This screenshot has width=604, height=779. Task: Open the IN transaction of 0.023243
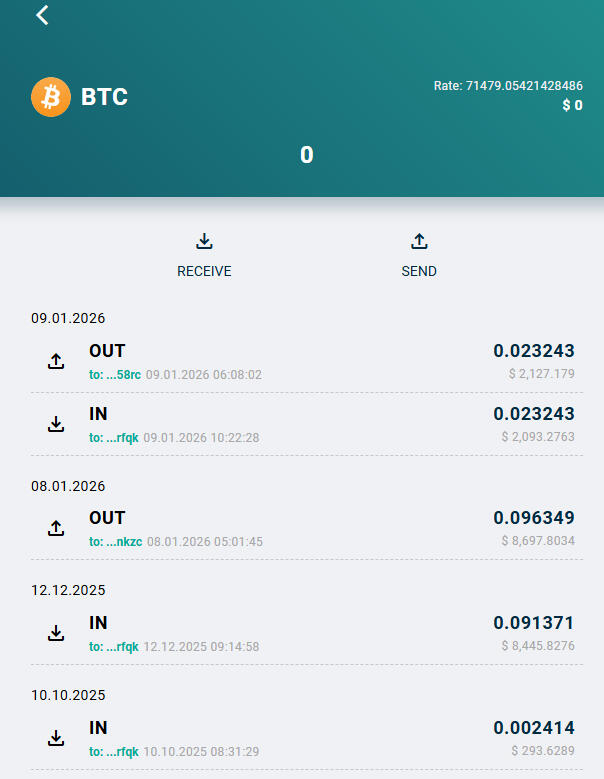click(306, 425)
